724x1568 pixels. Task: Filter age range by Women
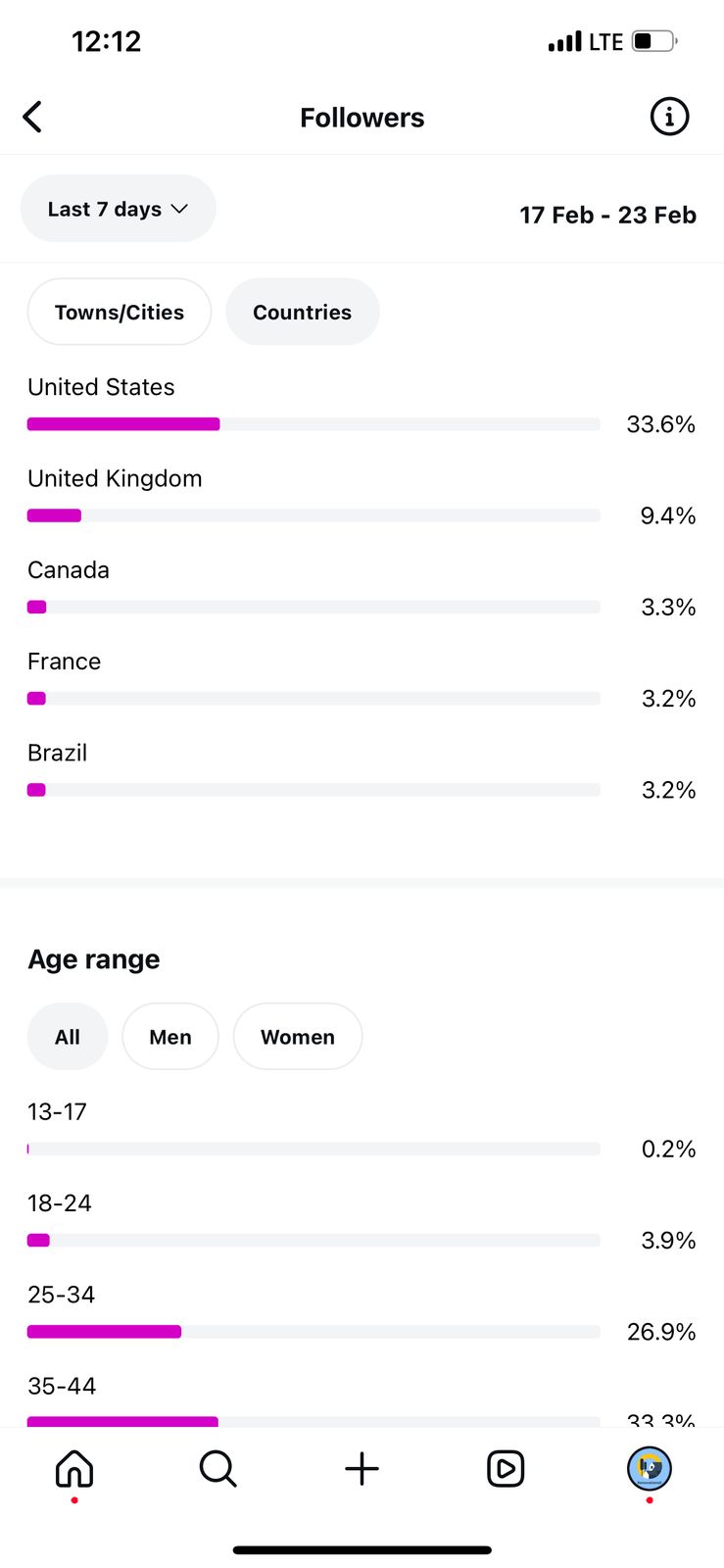point(298,1037)
